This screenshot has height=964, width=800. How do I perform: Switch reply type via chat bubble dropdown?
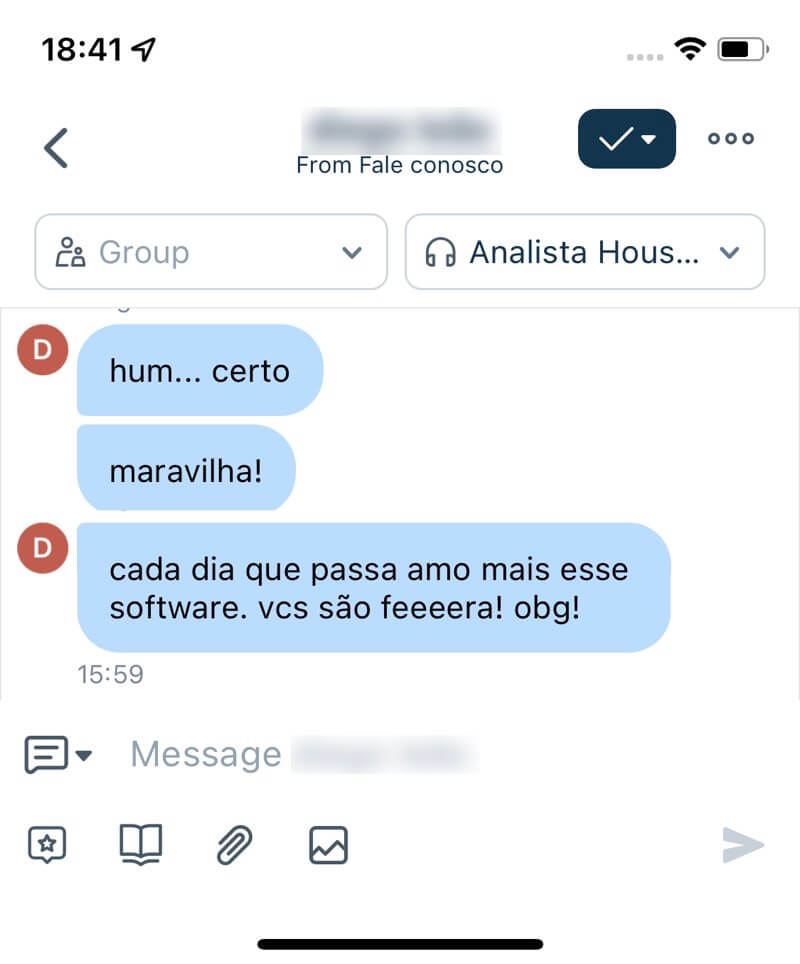[x=58, y=755]
